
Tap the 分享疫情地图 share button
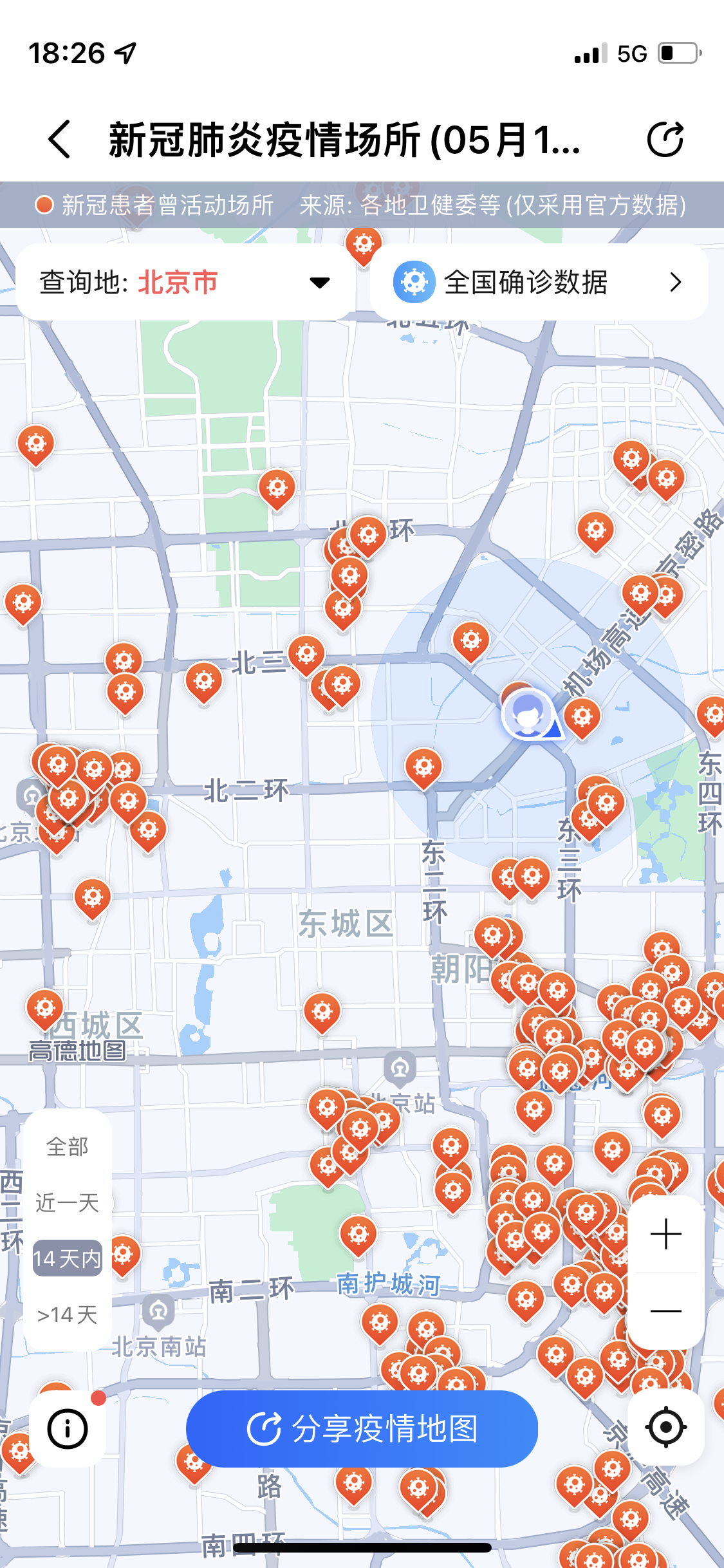(x=362, y=1429)
